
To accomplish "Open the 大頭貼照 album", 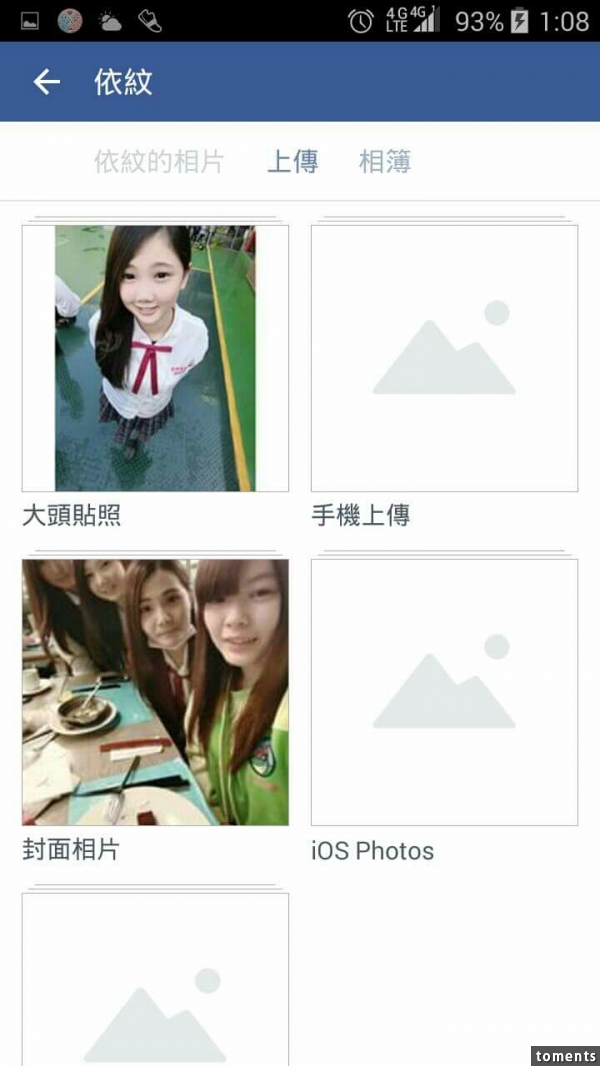I will point(155,358).
